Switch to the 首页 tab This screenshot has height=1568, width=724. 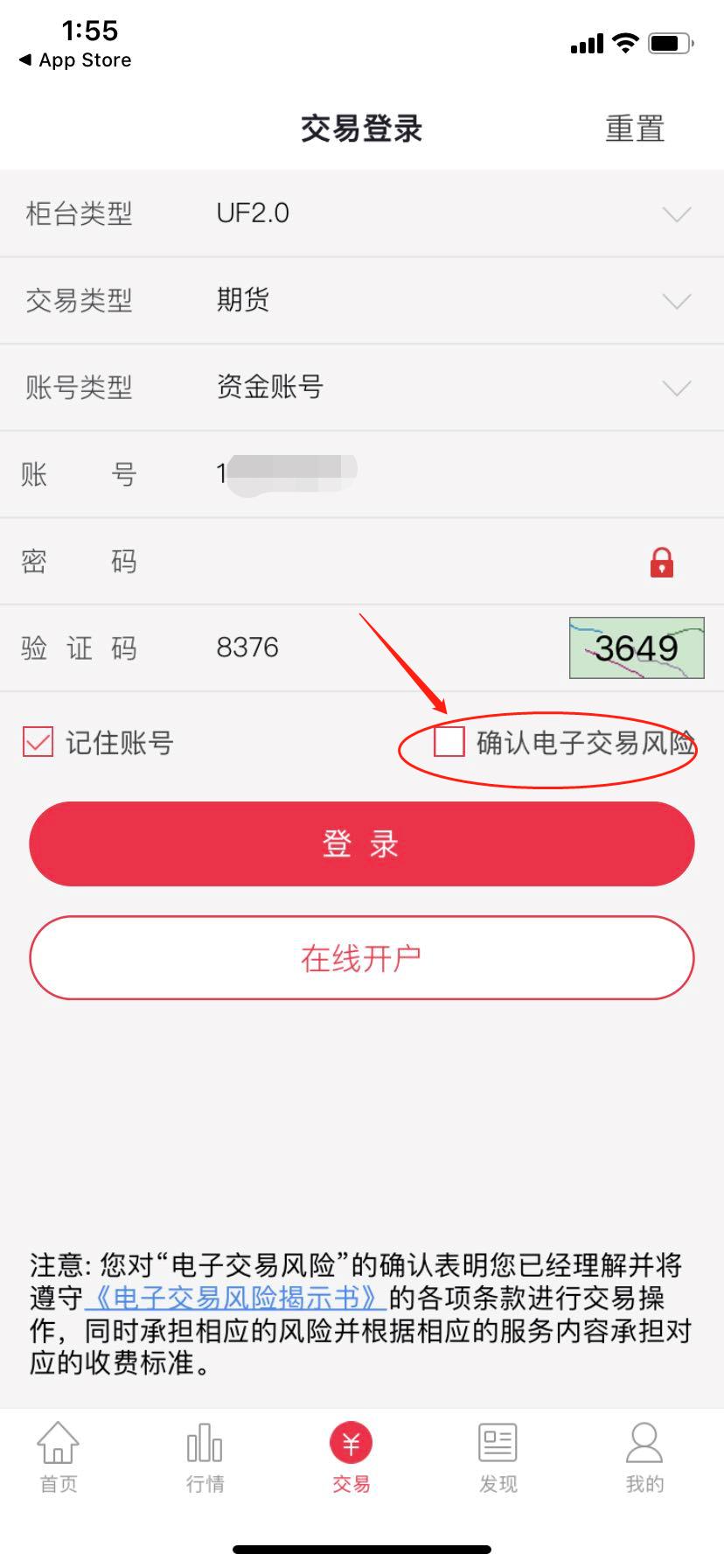(59, 1458)
